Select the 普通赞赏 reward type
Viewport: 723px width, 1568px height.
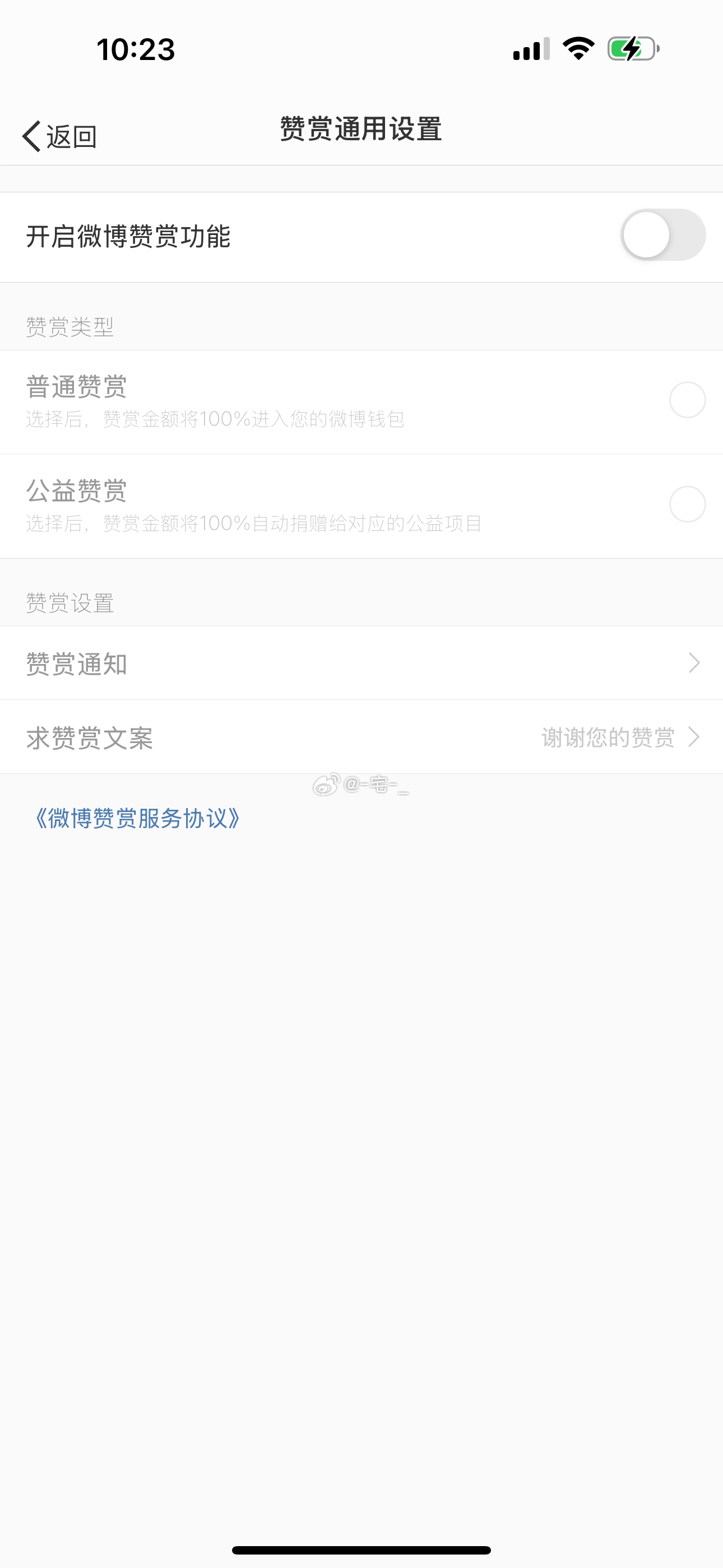pos(361,402)
